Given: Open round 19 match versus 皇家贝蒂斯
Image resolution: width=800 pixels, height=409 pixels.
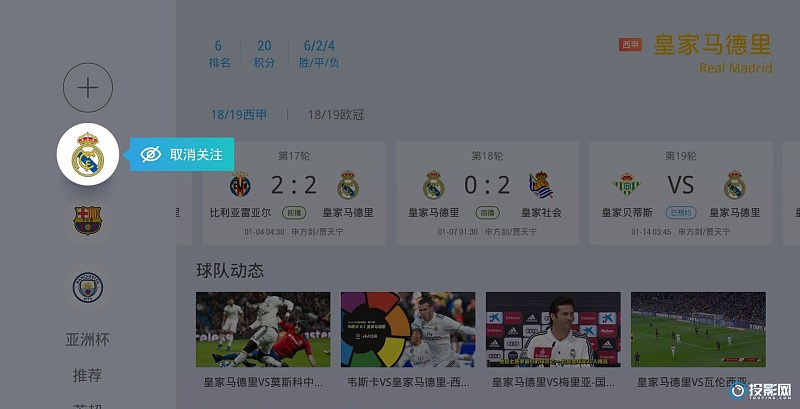Looking at the screenshot, I should 680,192.
